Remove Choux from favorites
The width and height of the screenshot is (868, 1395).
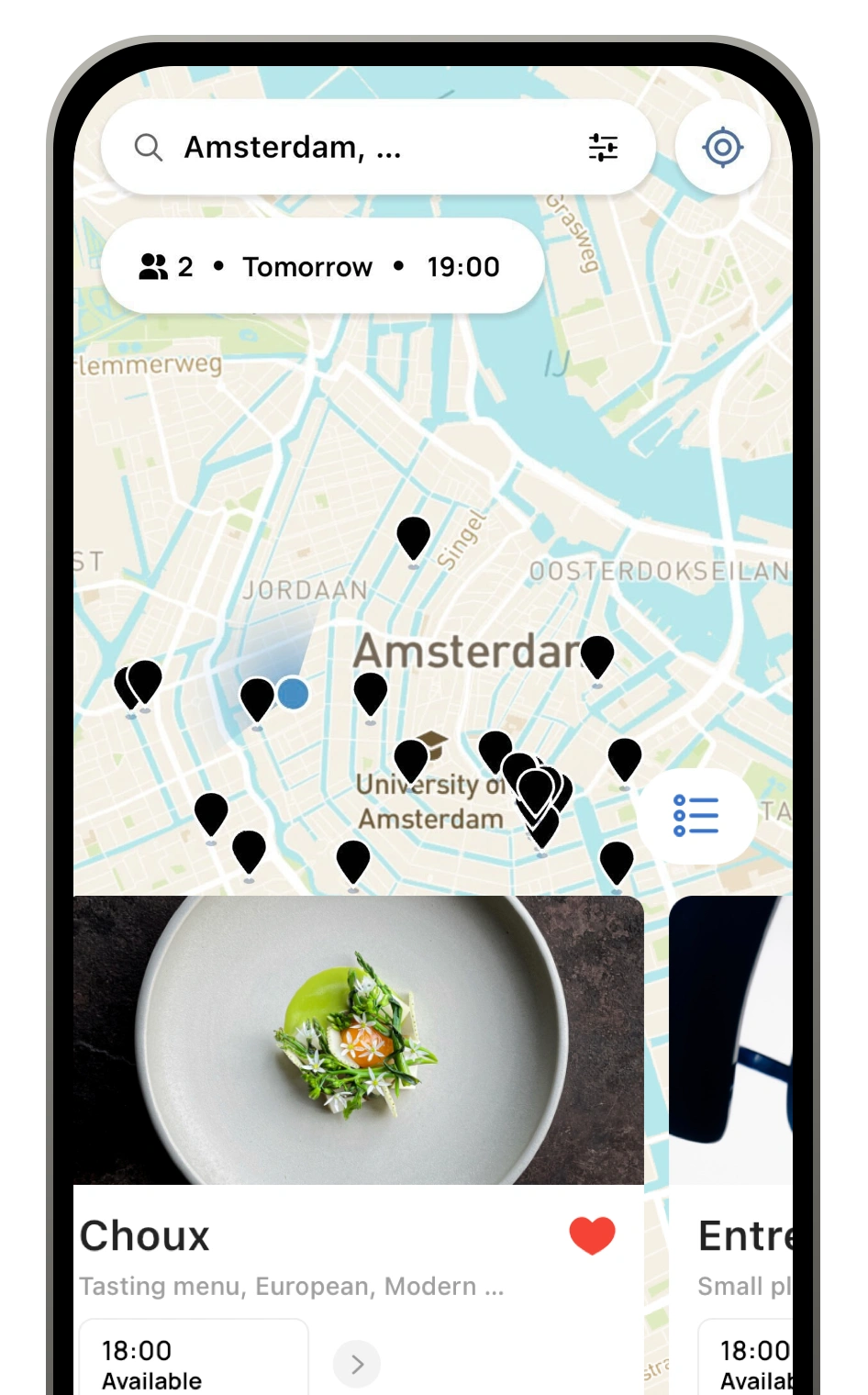(592, 1235)
